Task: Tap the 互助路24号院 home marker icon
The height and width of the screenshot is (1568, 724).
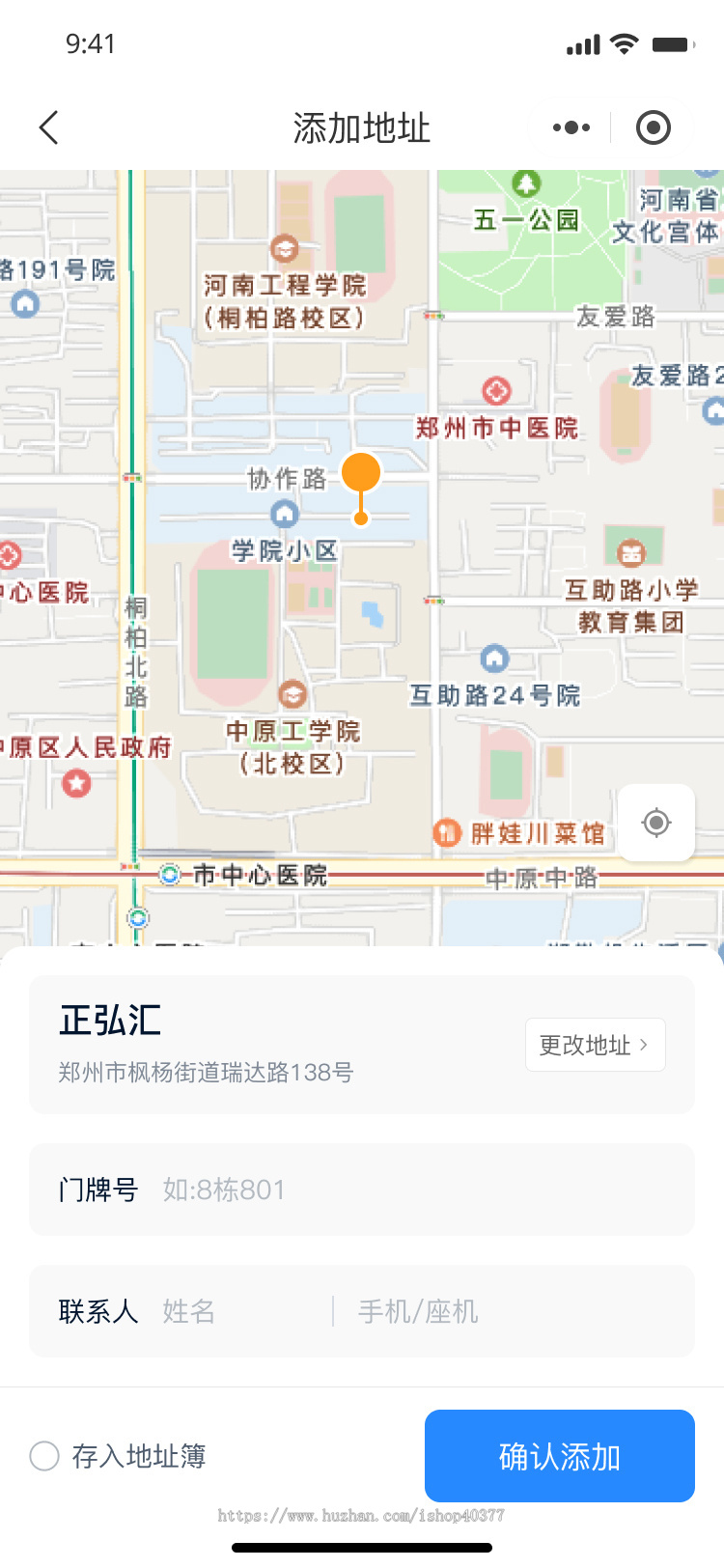Action: (x=495, y=658)
